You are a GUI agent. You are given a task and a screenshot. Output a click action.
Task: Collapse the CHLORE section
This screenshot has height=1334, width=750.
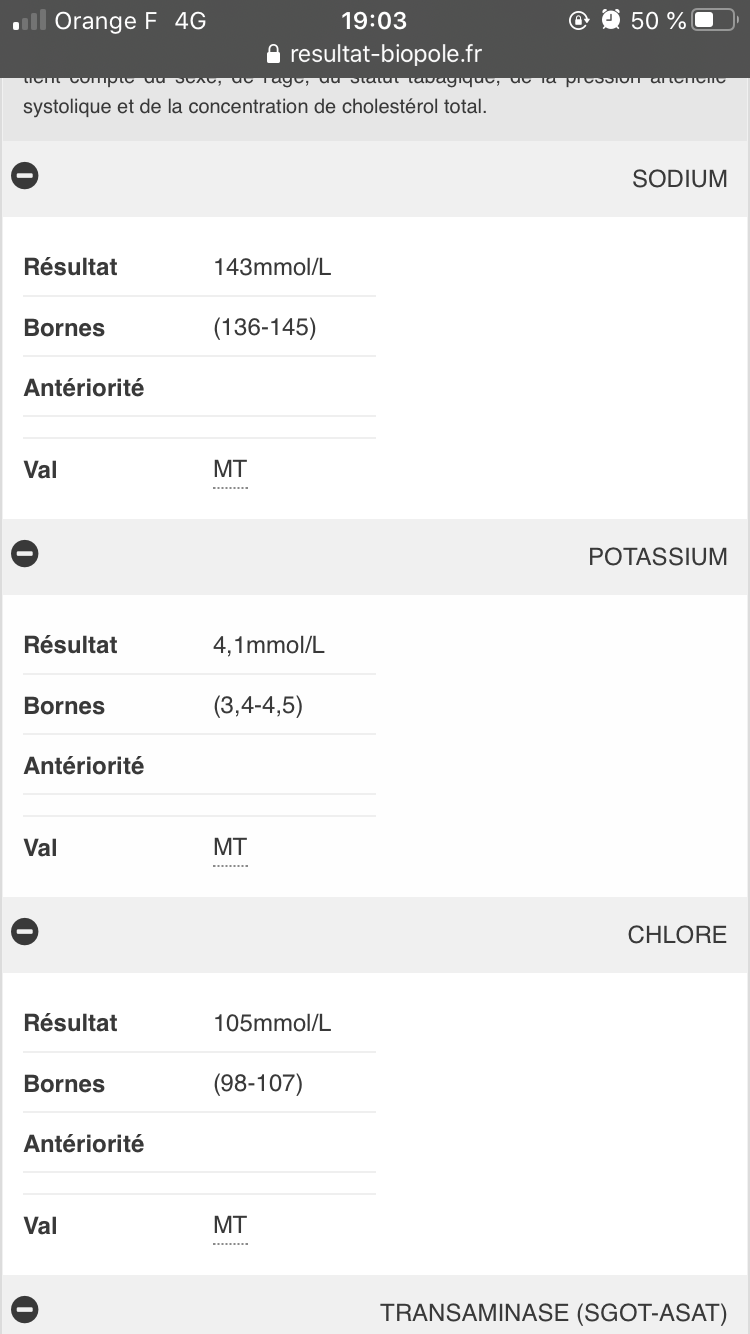pos(25,932)
